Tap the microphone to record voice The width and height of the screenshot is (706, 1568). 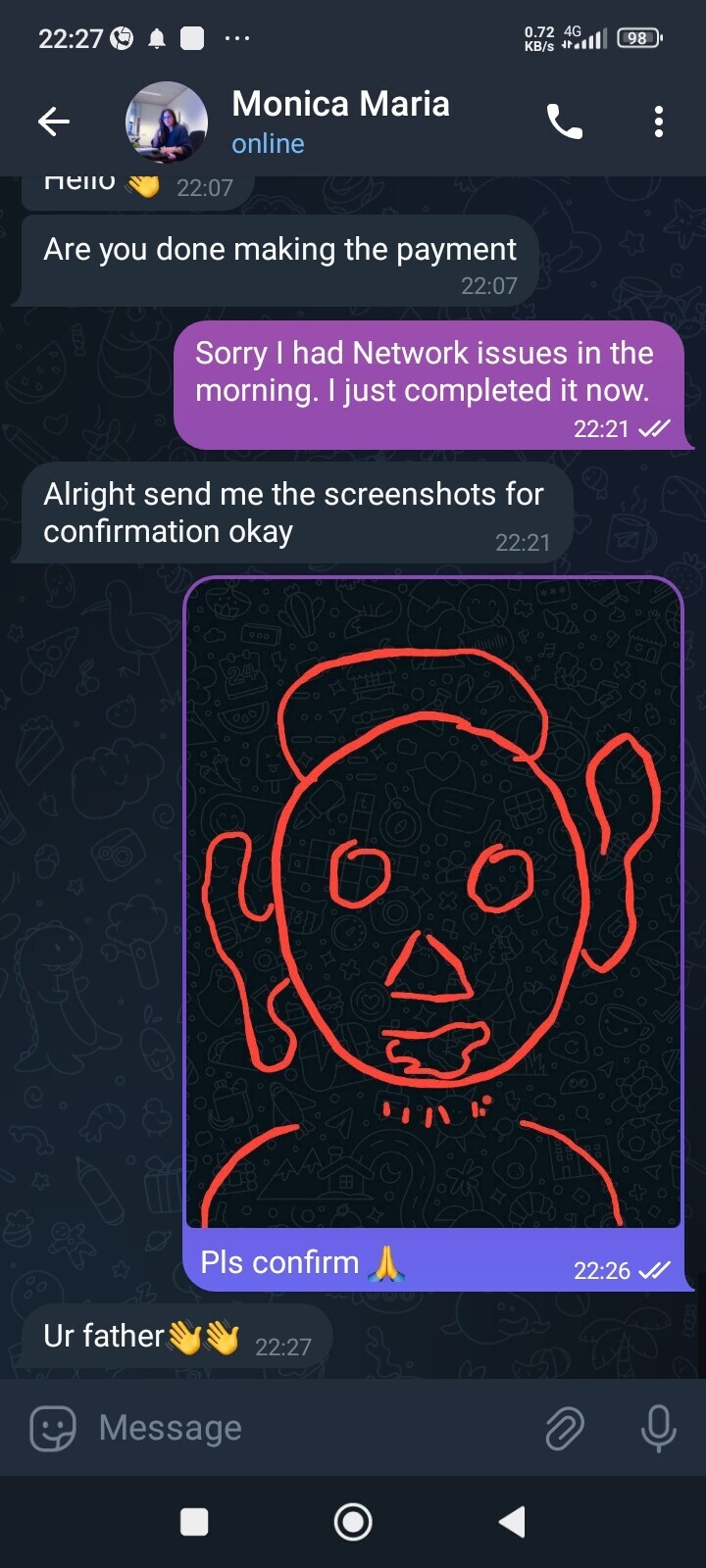658,1428
